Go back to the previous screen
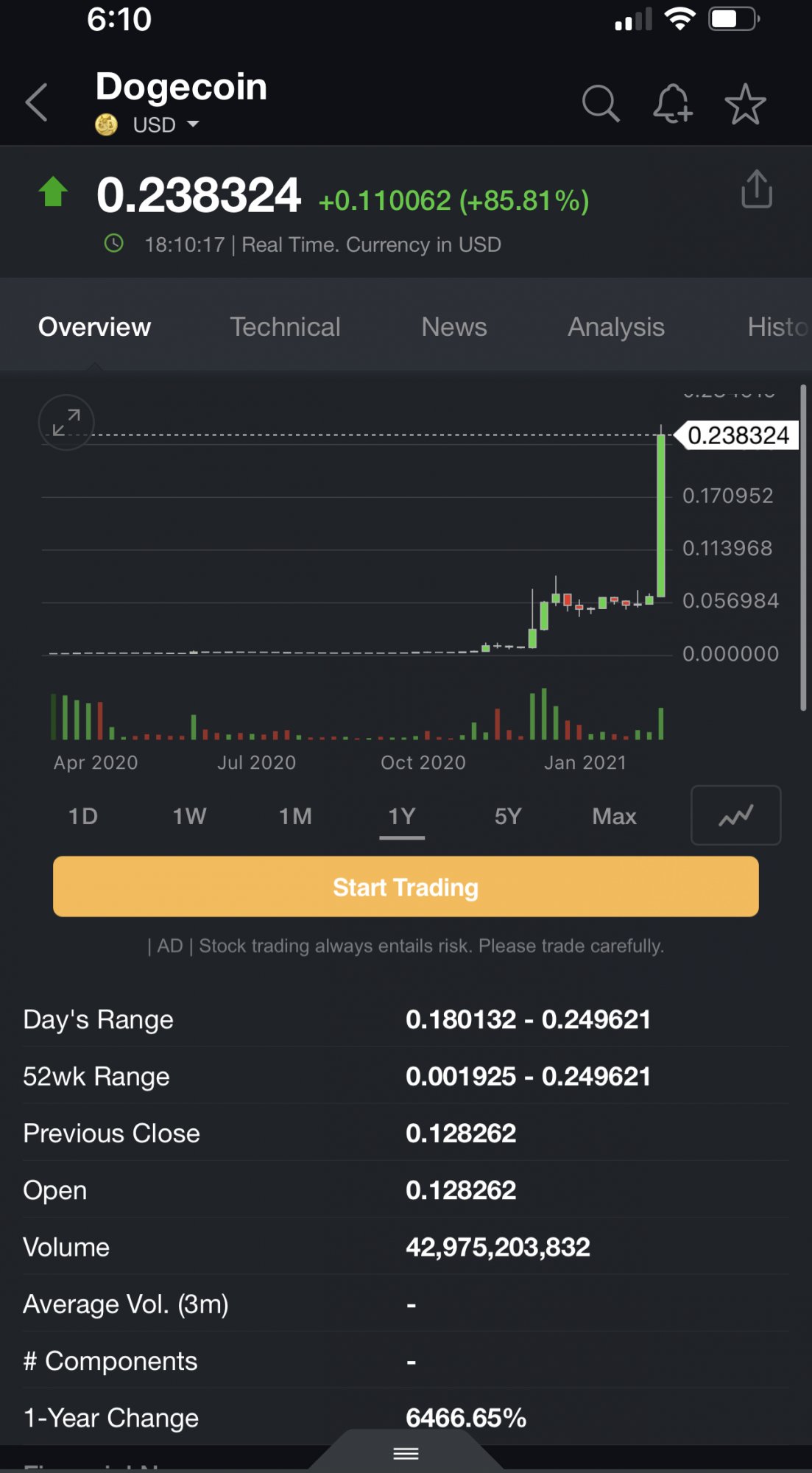 pyautogui.click(x=37, y=102)
